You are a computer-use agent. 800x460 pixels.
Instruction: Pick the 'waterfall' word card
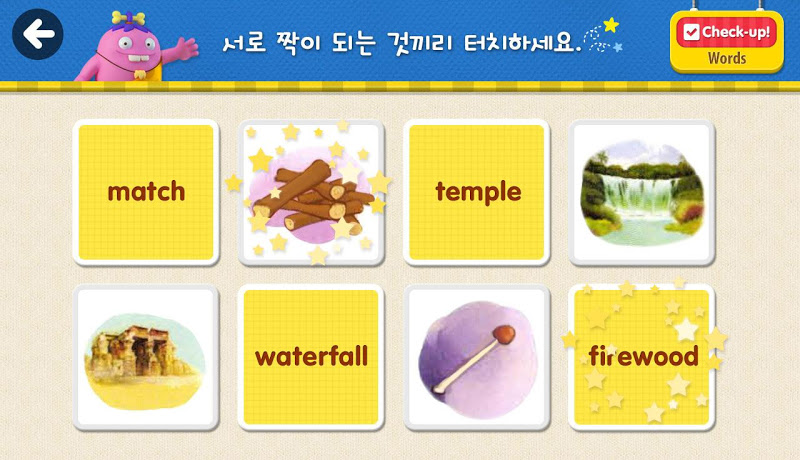(x=311, y=356)
